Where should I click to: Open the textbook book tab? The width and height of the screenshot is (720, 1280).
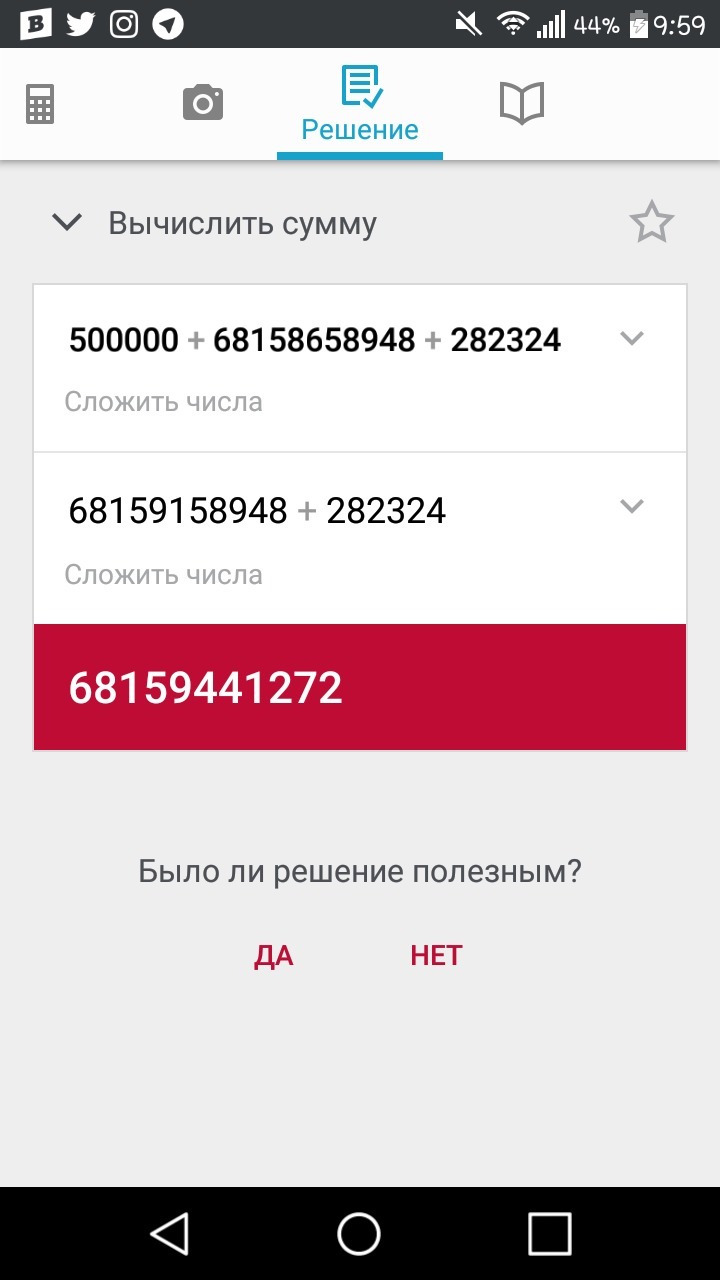click(521, 103)
